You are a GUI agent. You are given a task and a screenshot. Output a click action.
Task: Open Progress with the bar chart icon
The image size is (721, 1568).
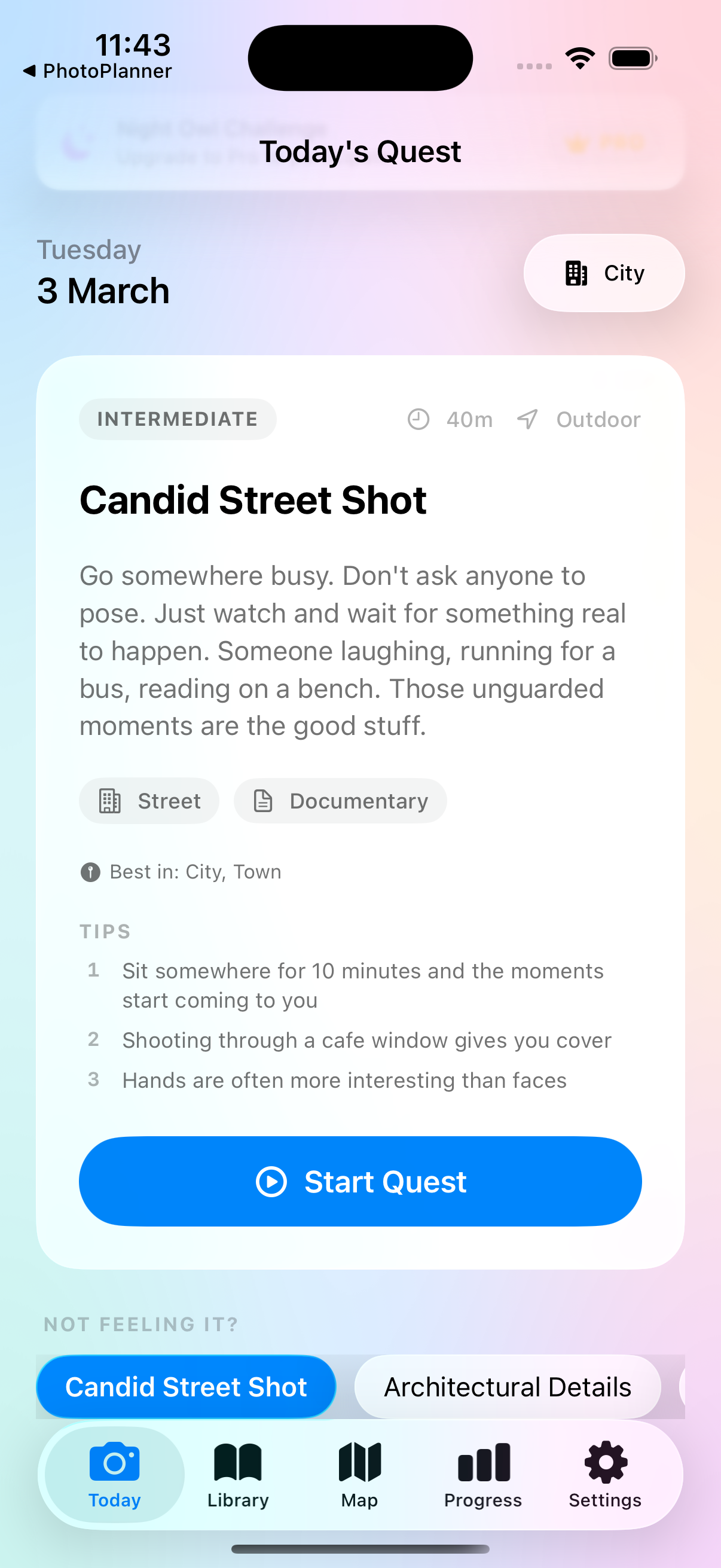click(482, 1461)
